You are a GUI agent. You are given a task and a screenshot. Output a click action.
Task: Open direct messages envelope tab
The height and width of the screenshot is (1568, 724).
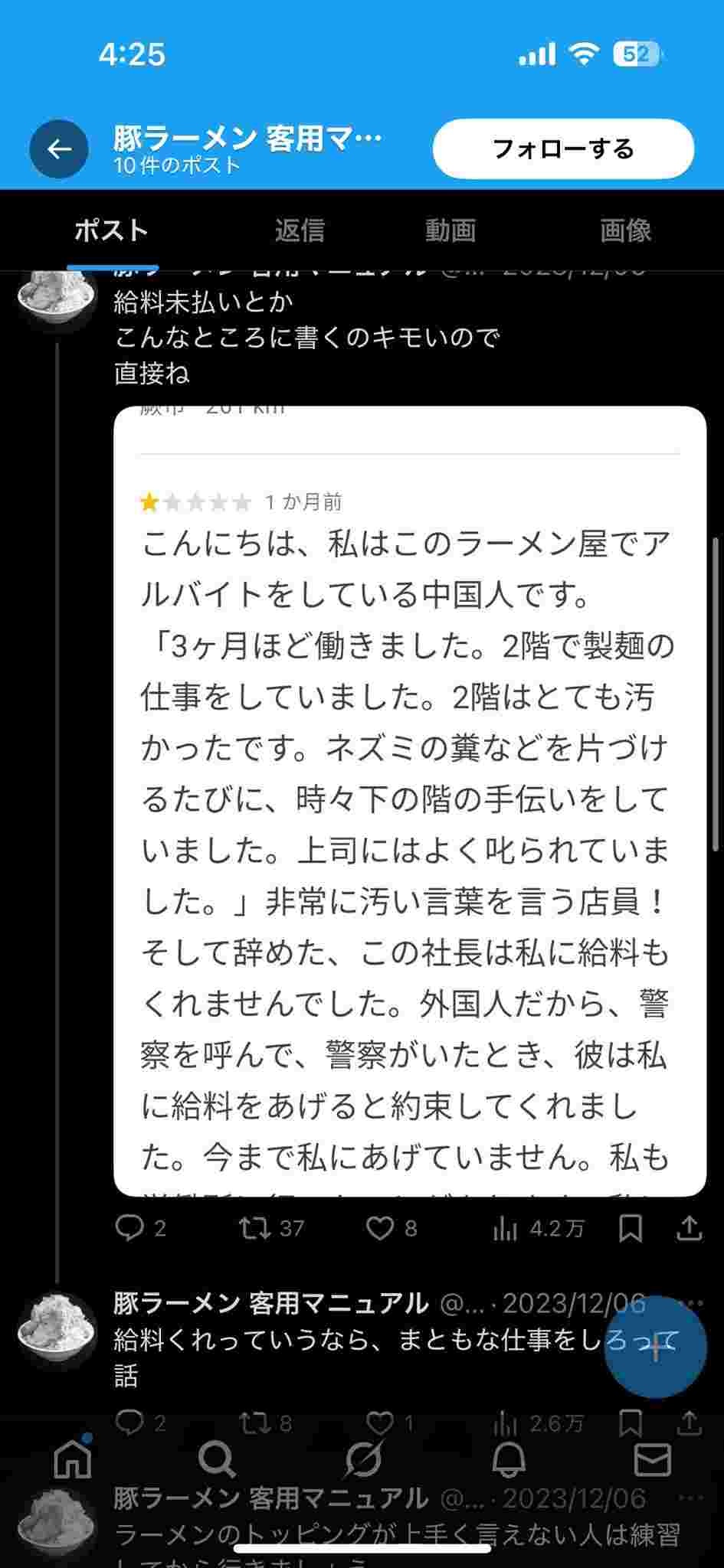[652, 1461]
